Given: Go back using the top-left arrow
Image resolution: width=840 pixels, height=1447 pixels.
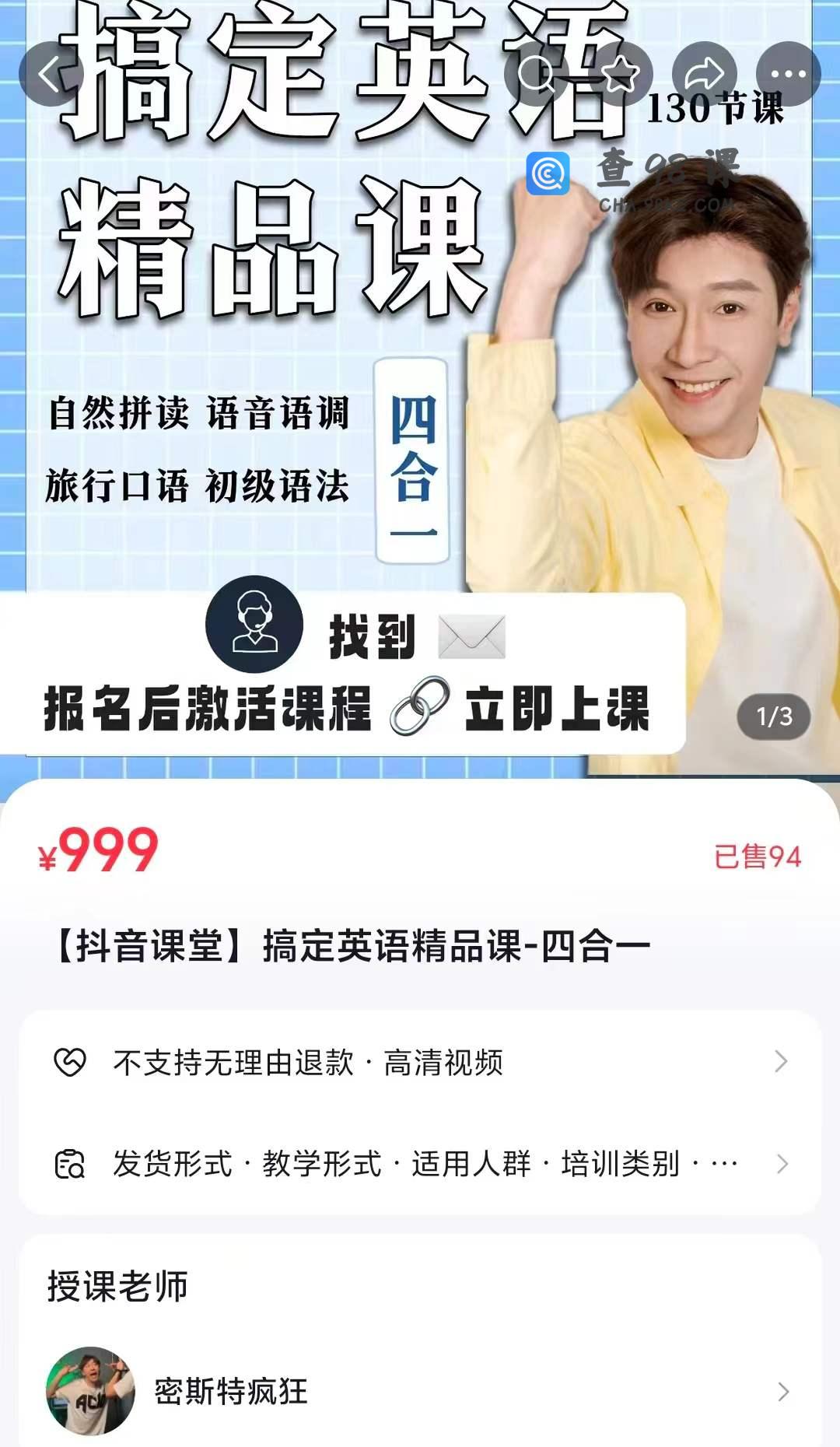Looking at the screenshot, I should (51, 74).
